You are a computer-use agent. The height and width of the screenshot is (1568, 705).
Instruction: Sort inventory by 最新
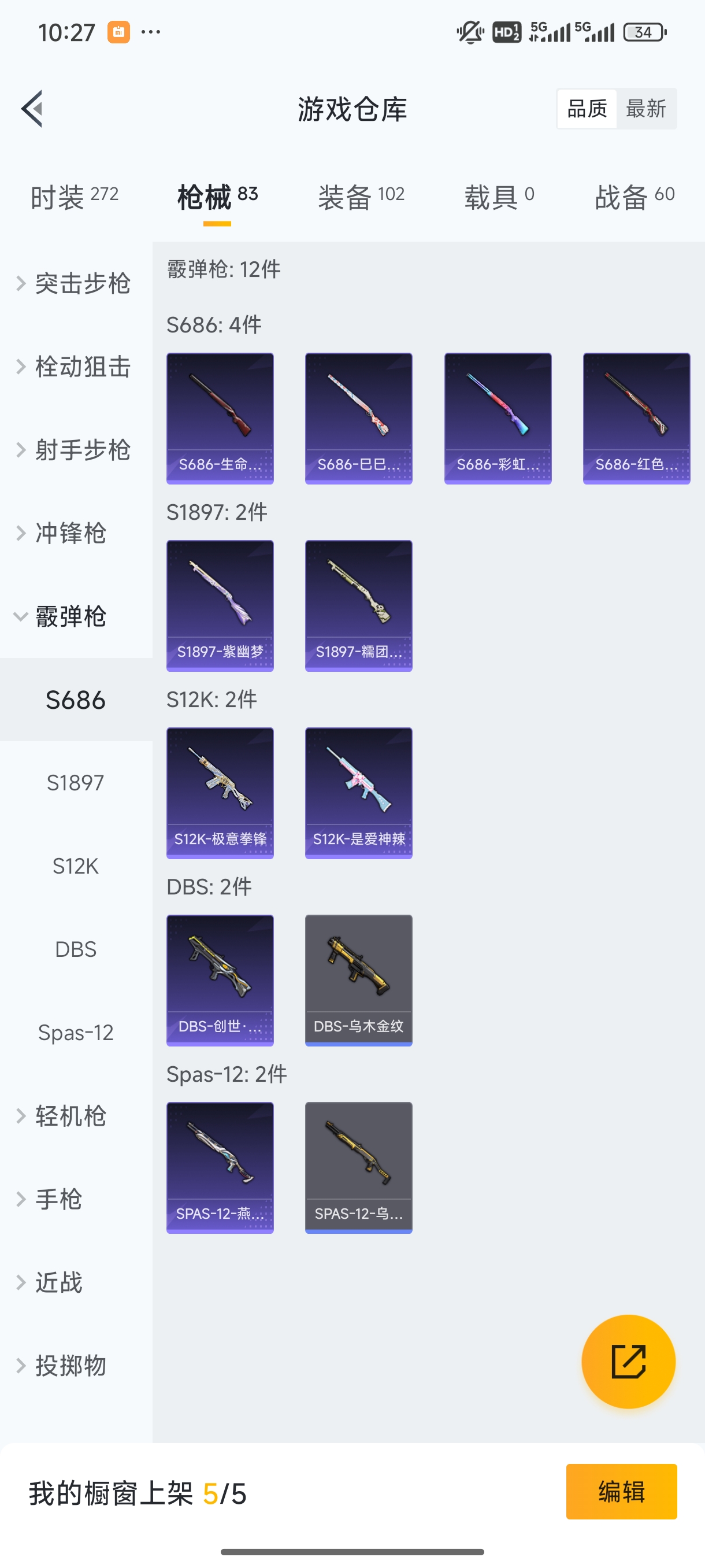645,109
